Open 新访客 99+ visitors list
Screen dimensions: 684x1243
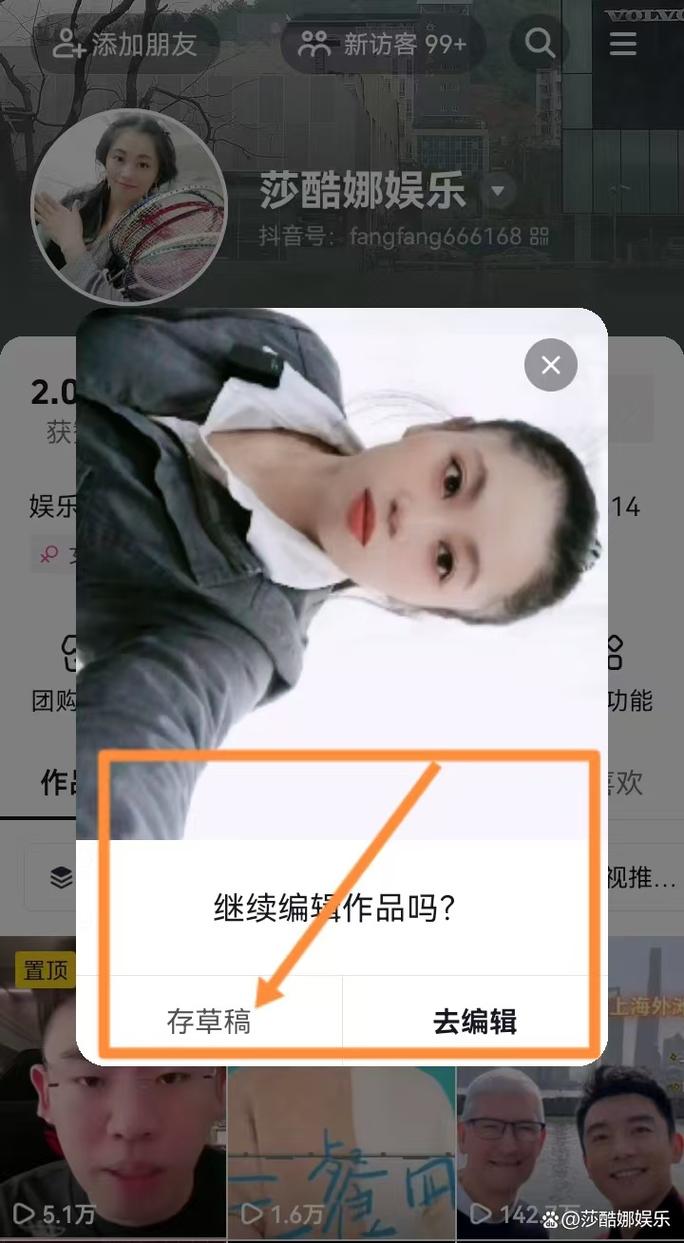tap(383, 44)
